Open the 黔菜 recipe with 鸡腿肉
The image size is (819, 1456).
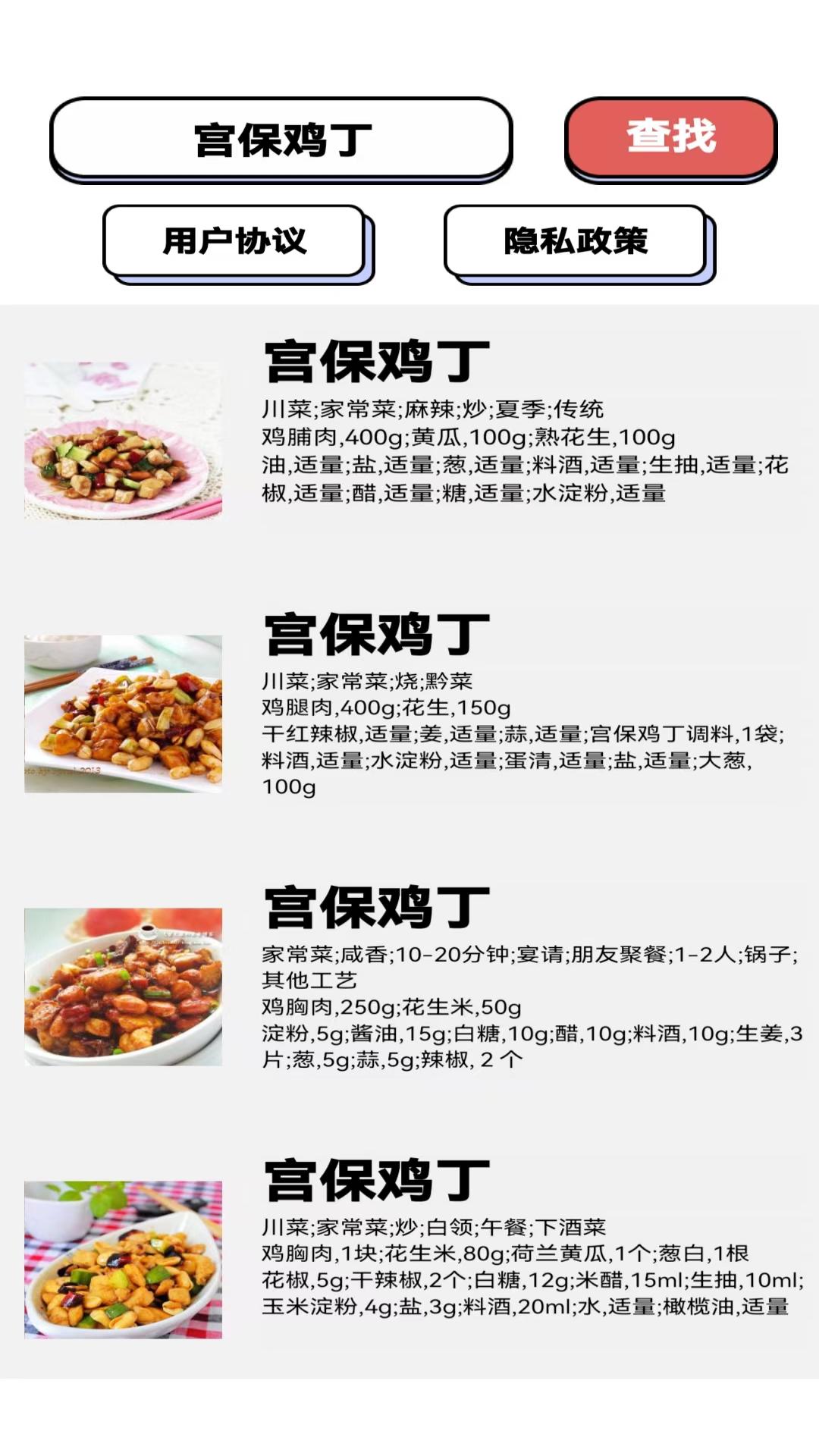pos(409,705)
